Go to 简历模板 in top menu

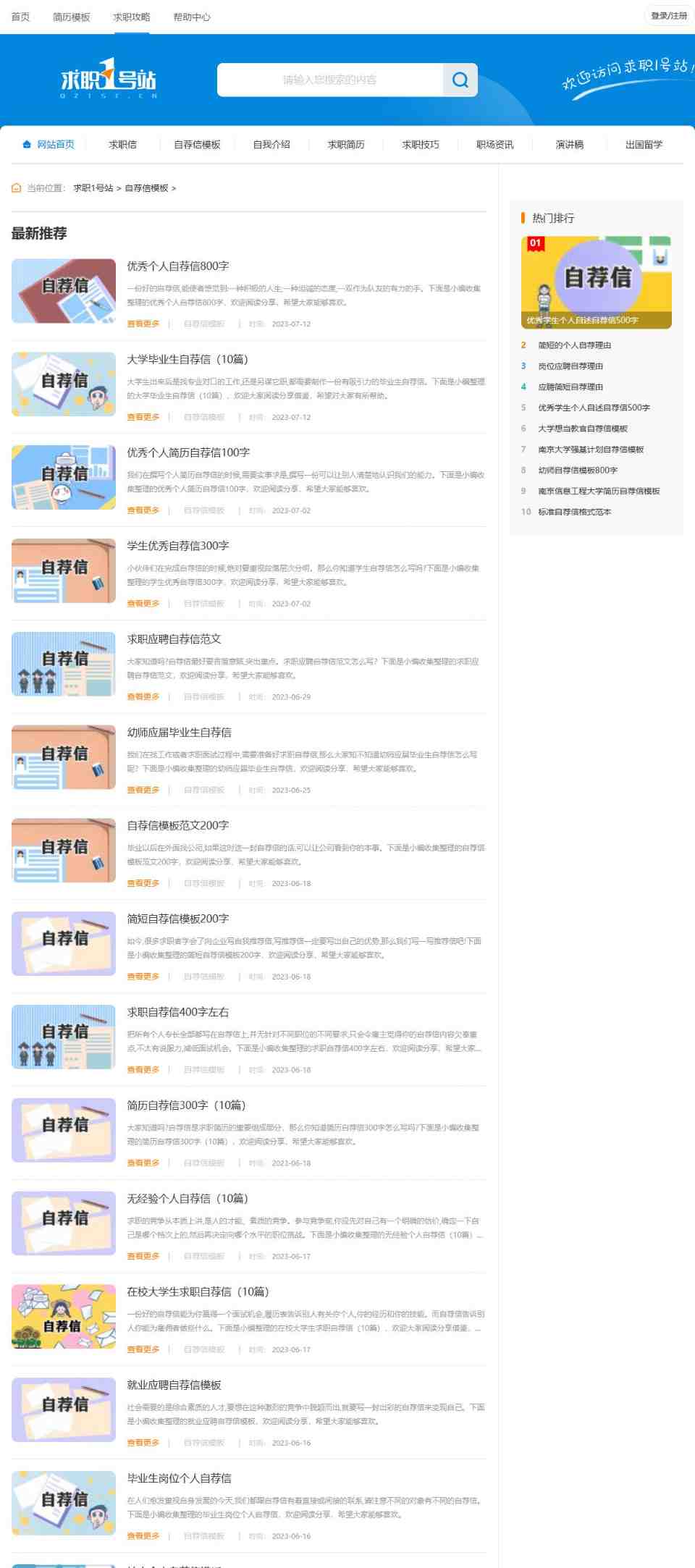click(71, 17)
